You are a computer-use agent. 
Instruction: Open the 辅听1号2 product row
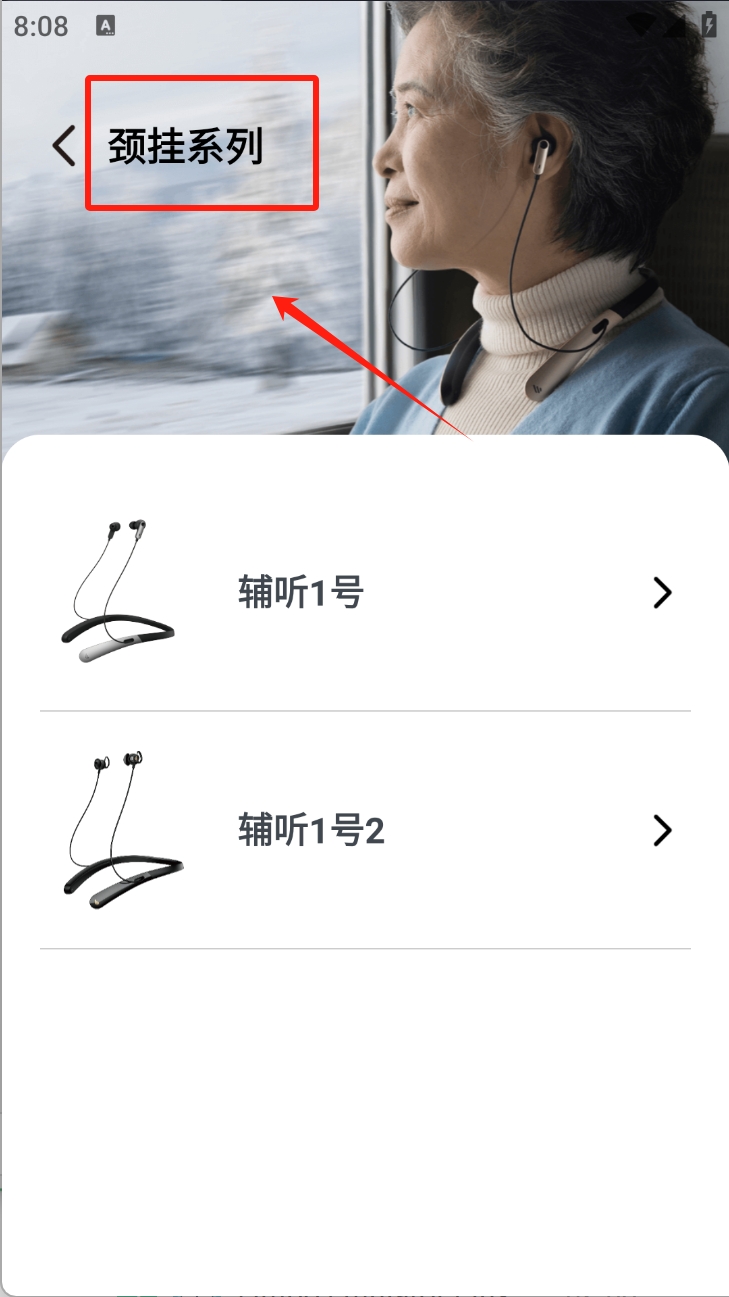tap(364, 831)
